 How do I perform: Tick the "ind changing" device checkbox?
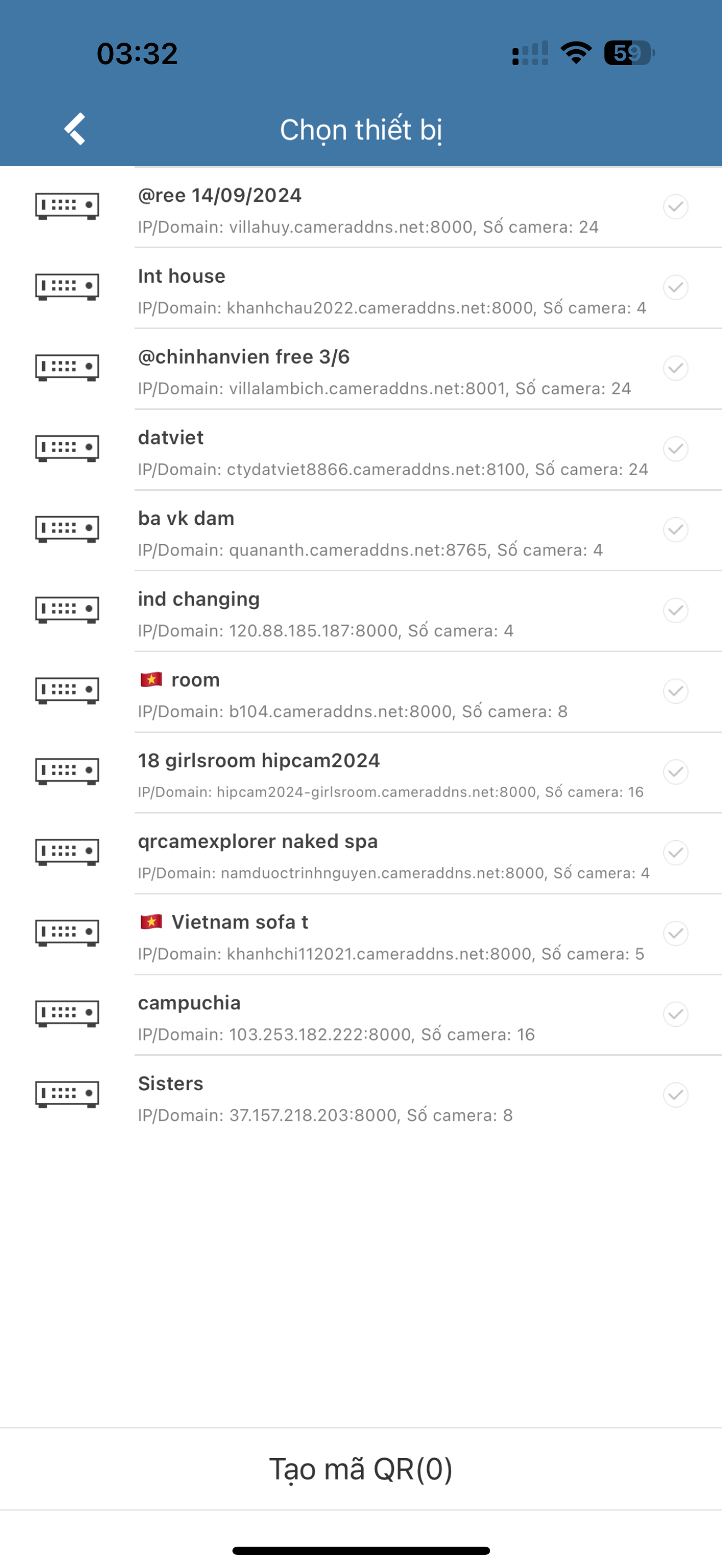pyautogui.click(x=675, y=611)
